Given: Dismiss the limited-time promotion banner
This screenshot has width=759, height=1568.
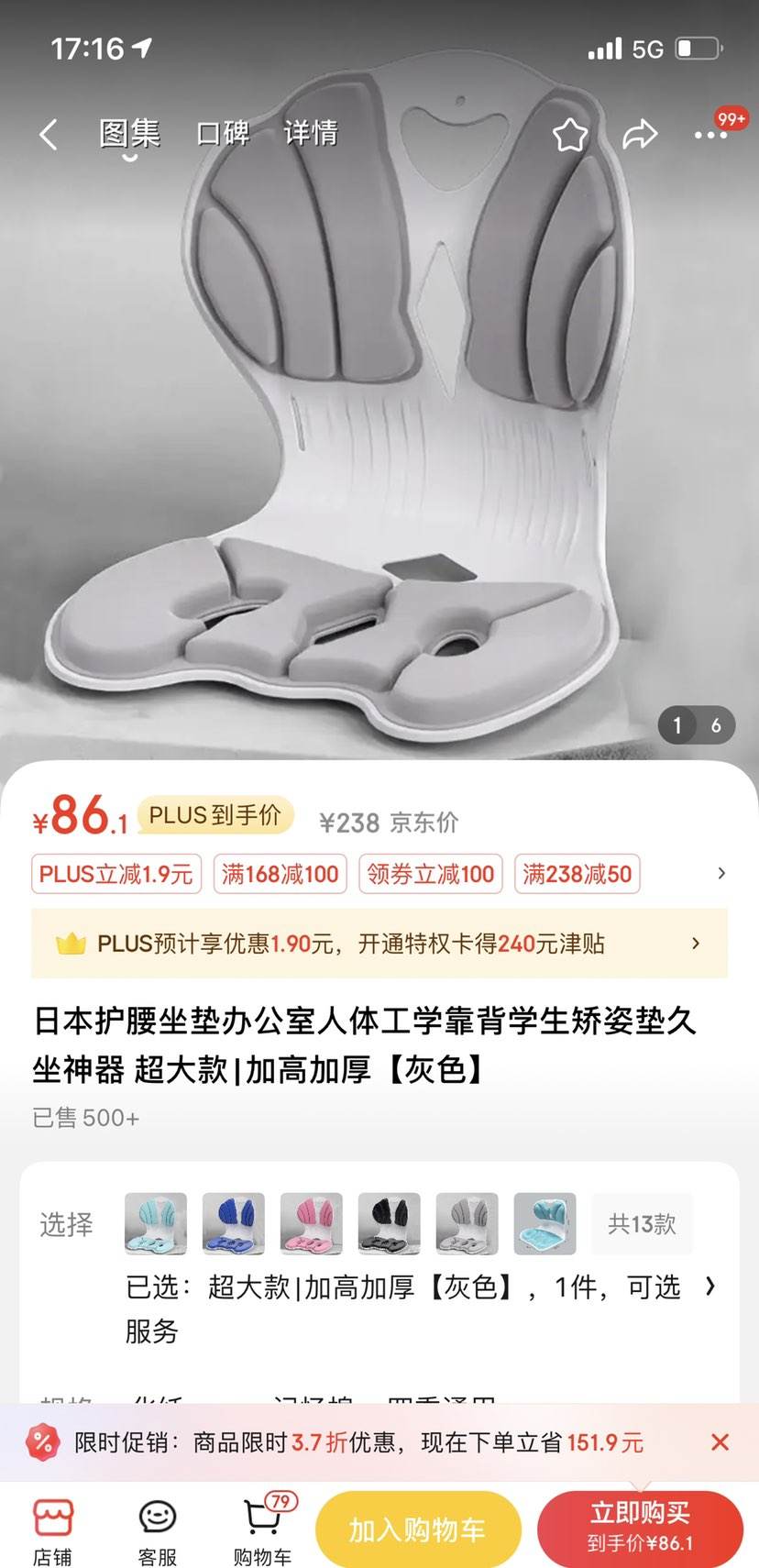Looking at the screenshot, I should tap(720, 1442).
